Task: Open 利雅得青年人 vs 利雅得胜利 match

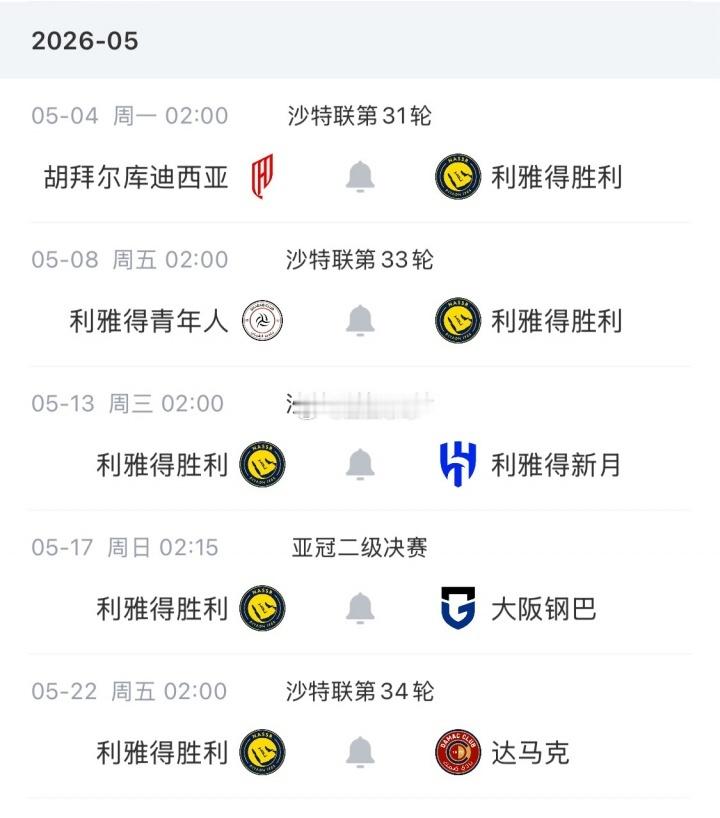Action: 360,295
